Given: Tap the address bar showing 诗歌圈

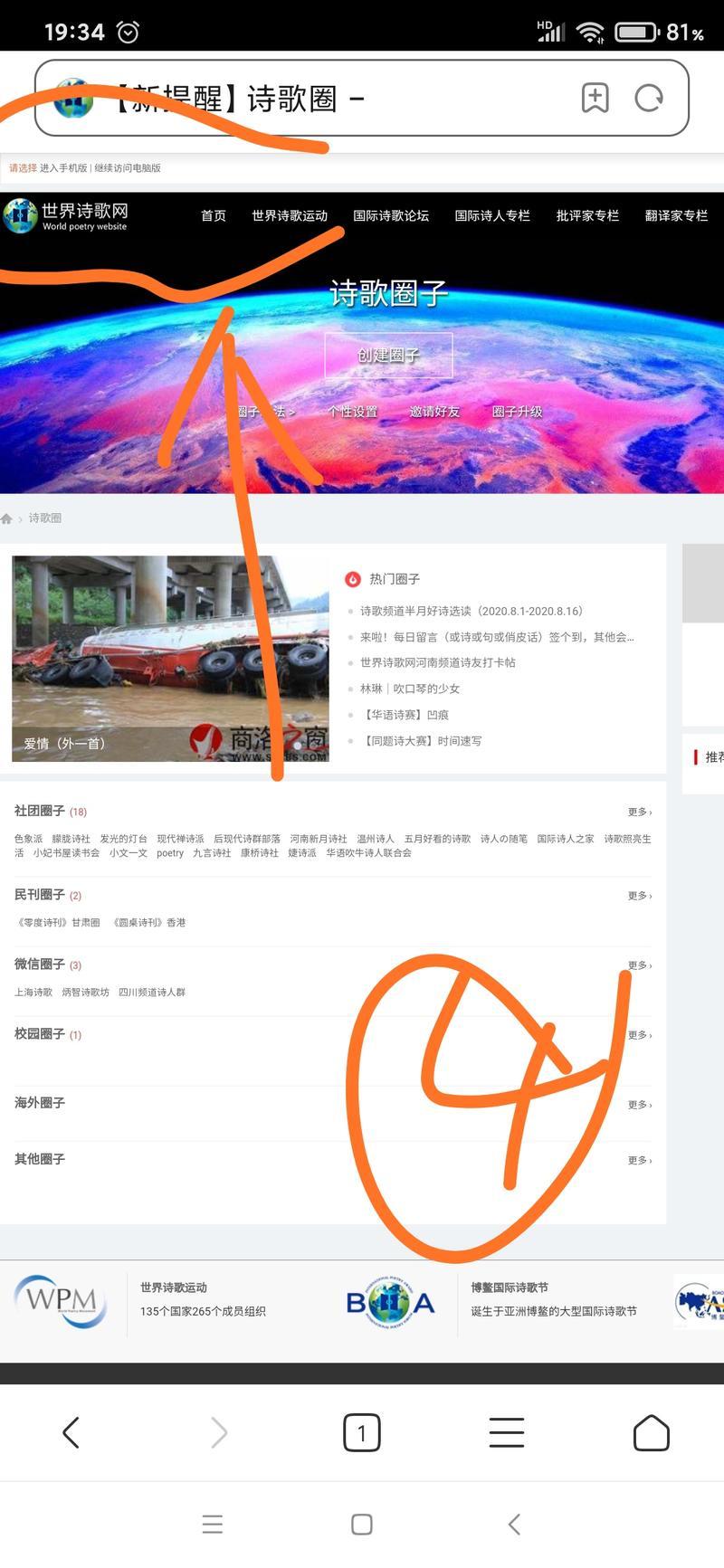Looking at the screenshot, I should 299,98.
